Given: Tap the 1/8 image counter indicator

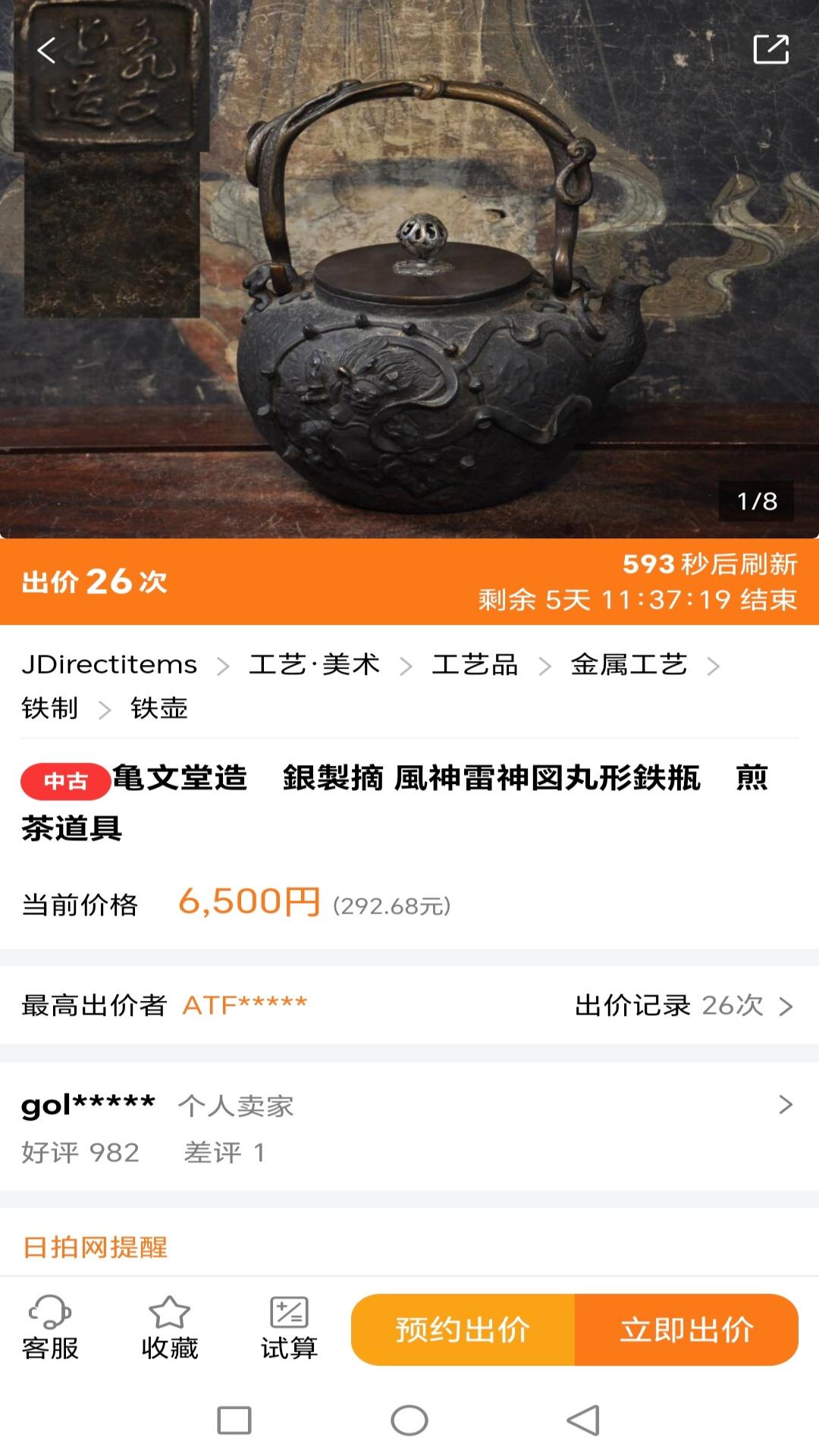Looking at the screenshot, I should click(x=755, y=500).
